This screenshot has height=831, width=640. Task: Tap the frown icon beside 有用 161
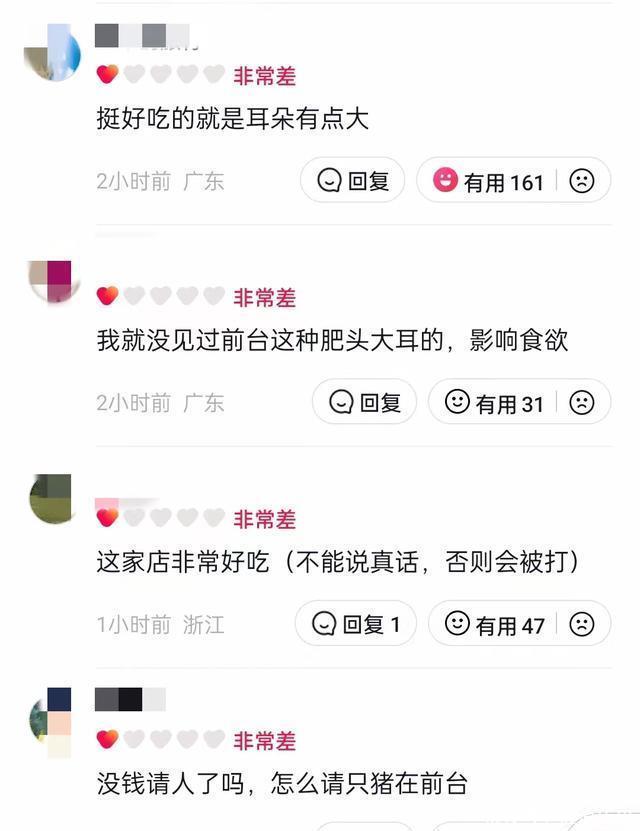click(581, 181)
